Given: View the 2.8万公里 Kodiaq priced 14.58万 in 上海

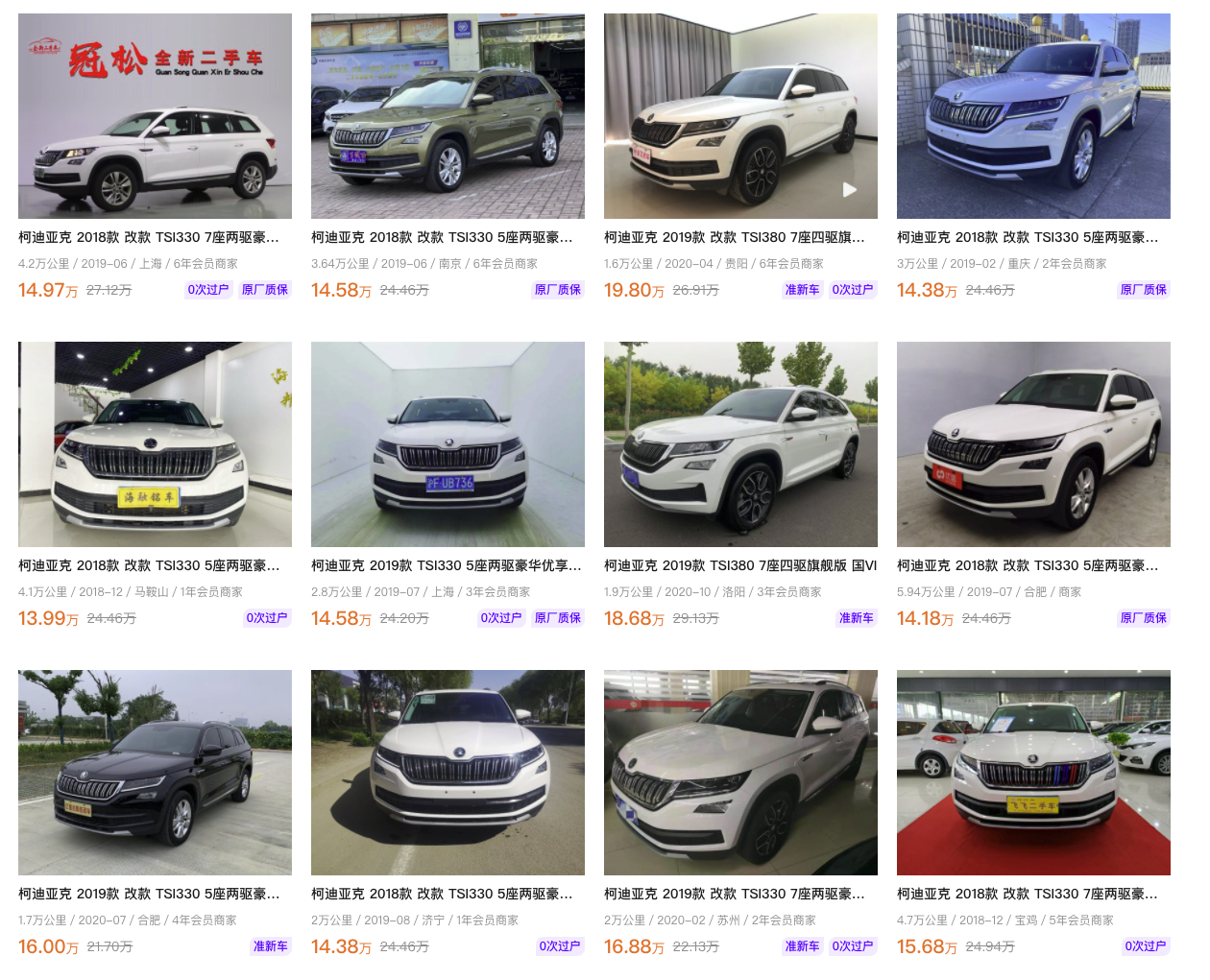Looking at the screenshot, I should (x=448, y=444).
